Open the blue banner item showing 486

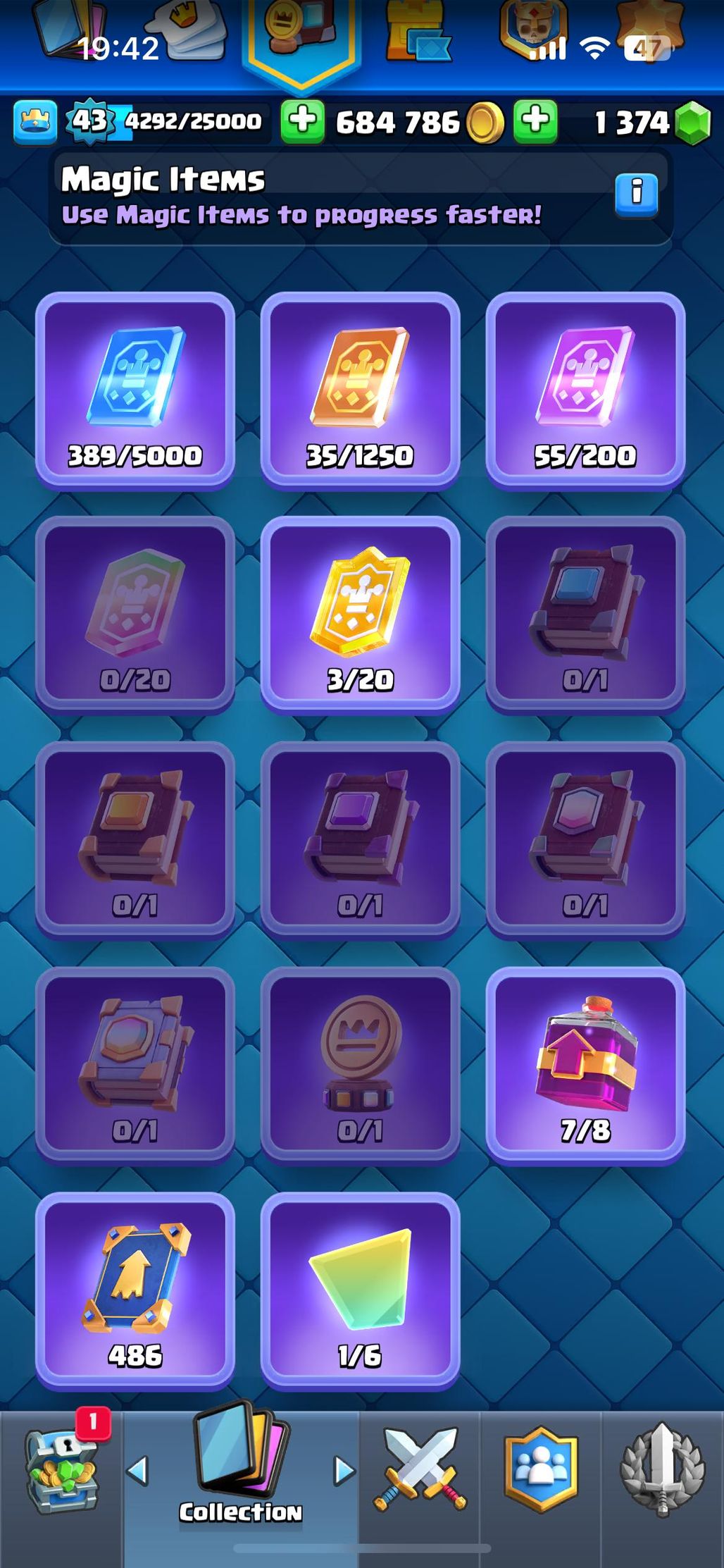click(x=135, y=1290)
